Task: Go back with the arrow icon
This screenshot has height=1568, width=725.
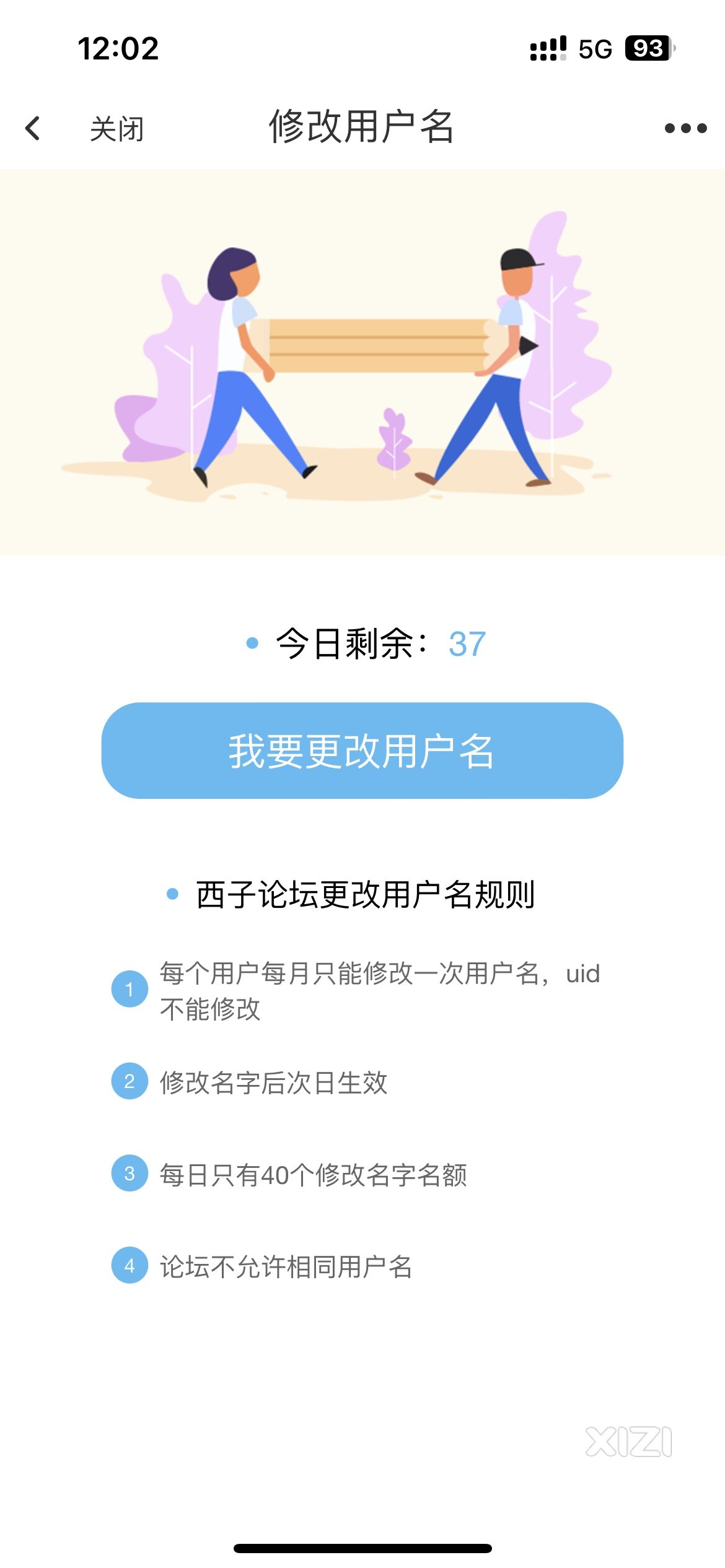Action: tap(33, 128)
